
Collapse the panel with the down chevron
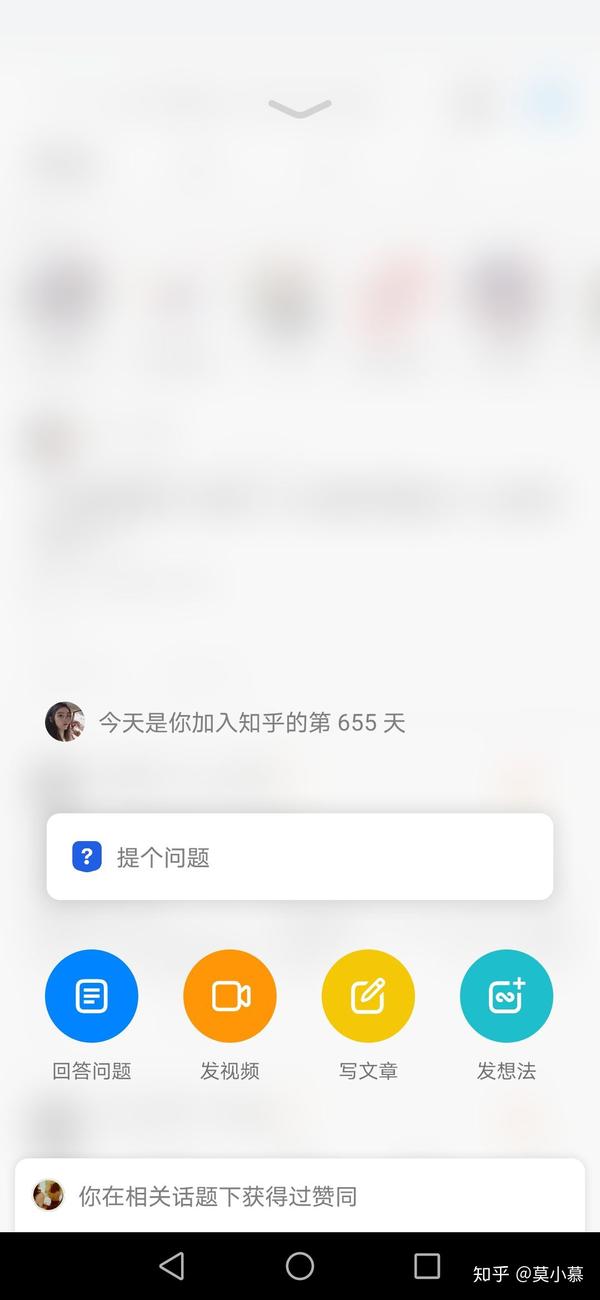point(299,108)
